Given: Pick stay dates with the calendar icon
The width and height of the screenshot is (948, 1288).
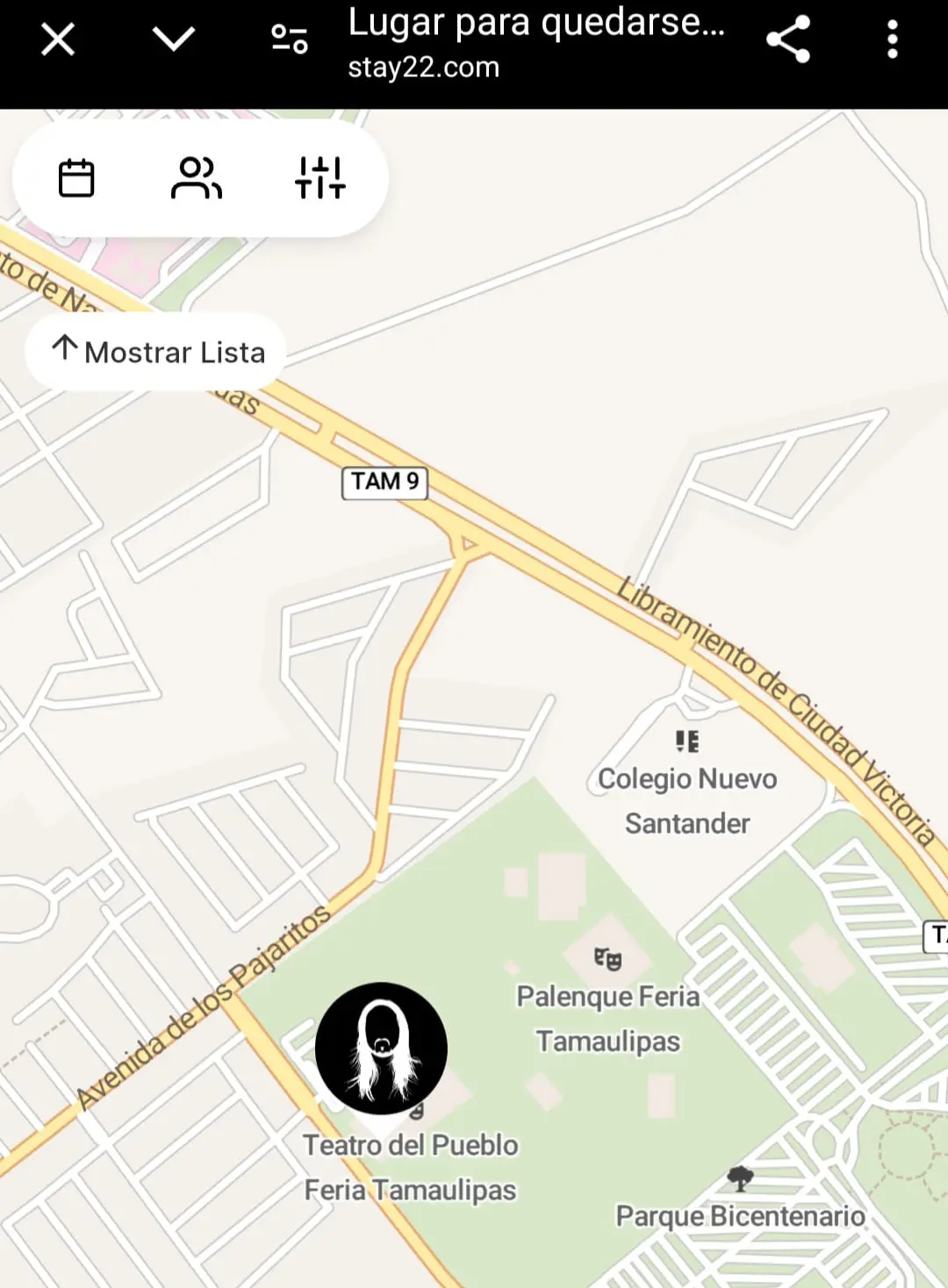Looking at the screenshot, I should click(76, 178).
